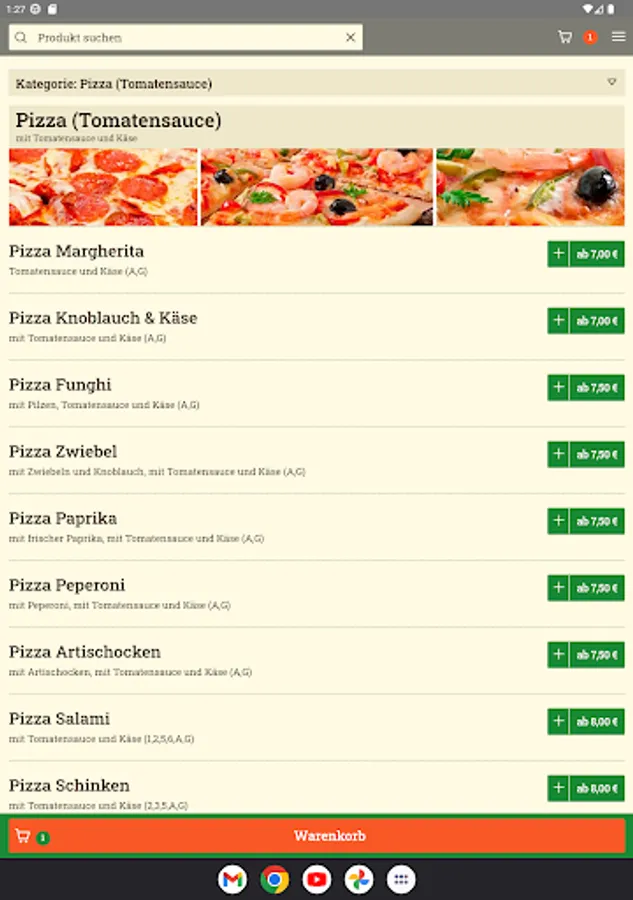633x900 pixels.
Task: Open the app drawer grid icon
Action: tap(401, 880)
